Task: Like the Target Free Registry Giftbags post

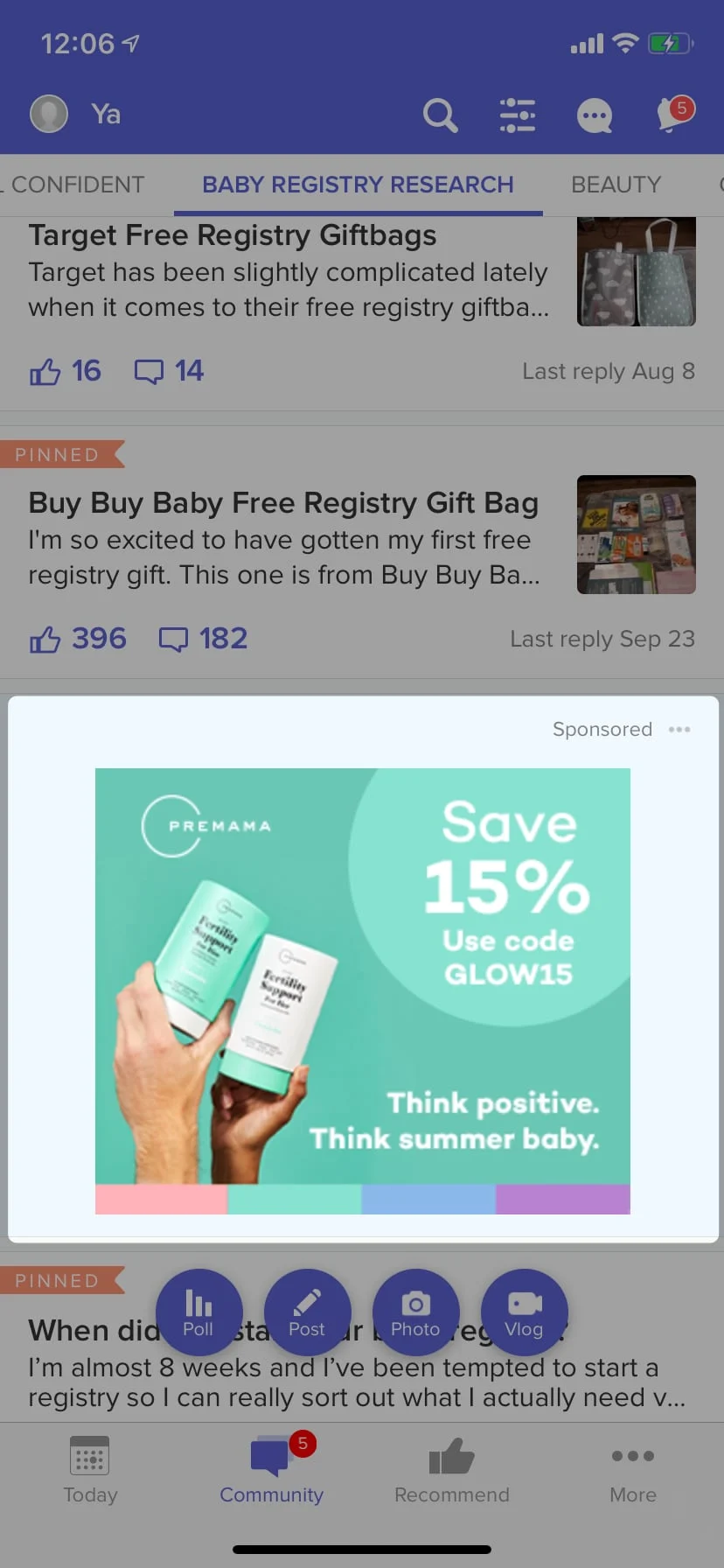Action: pyautogui.click(x=45, y=372)
